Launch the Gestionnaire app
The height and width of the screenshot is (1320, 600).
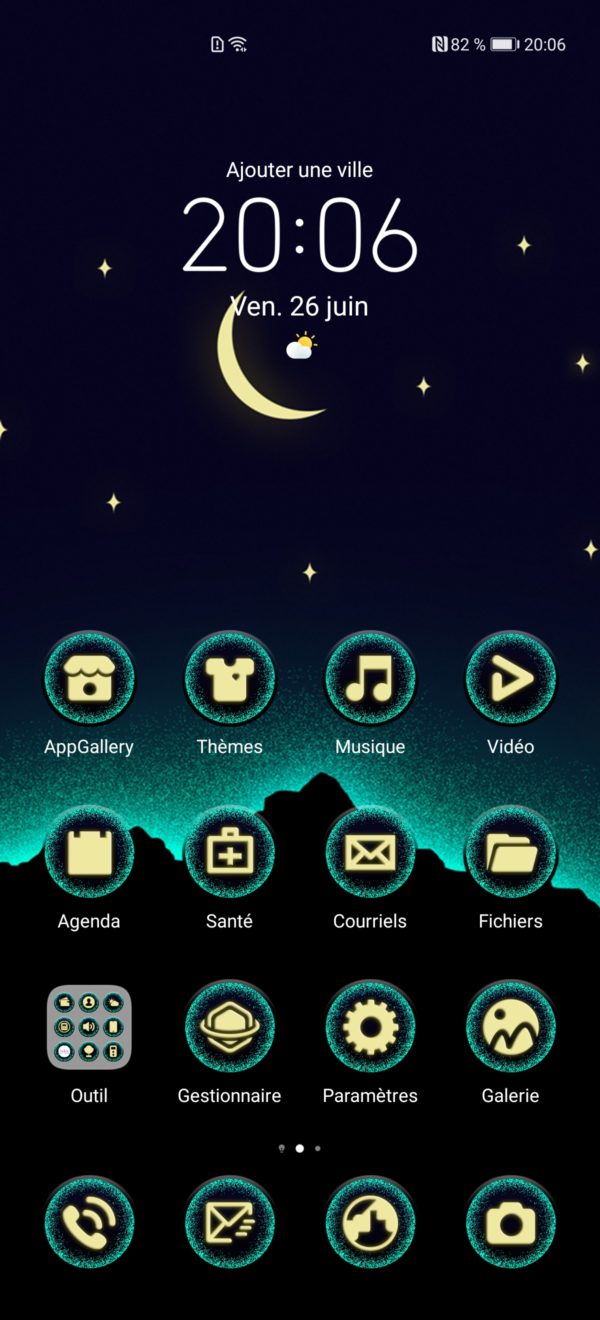tap(230, 1028)
